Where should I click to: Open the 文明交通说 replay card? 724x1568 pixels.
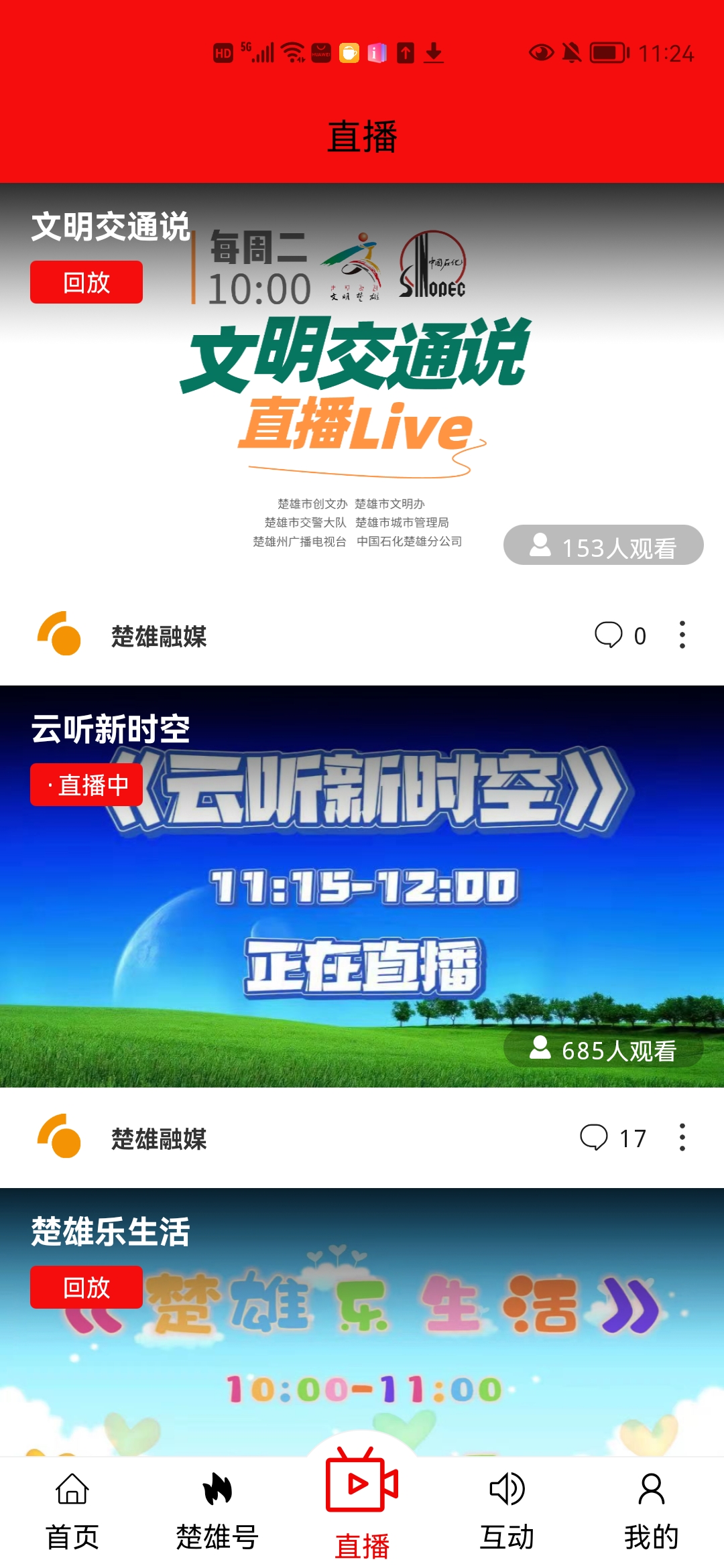[x=362, y=383]
